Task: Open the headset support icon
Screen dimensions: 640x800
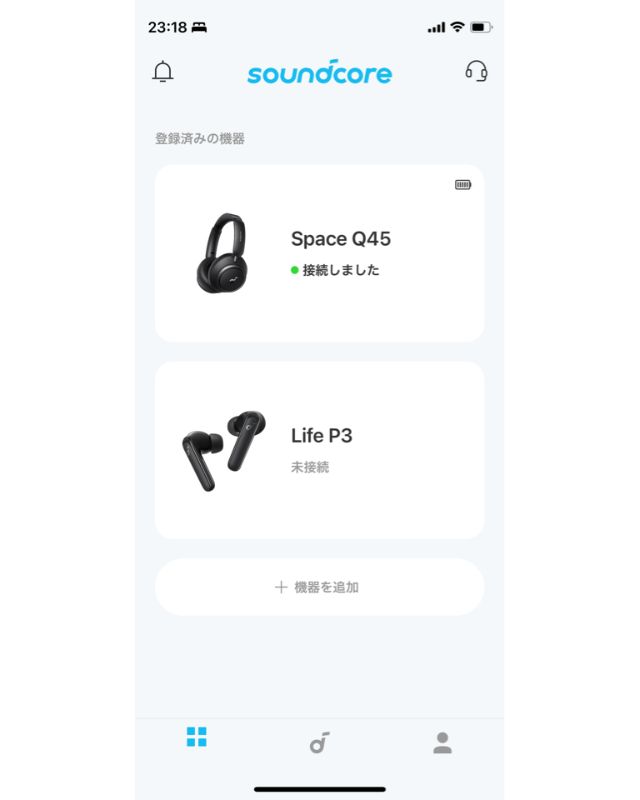Action: 476,72
